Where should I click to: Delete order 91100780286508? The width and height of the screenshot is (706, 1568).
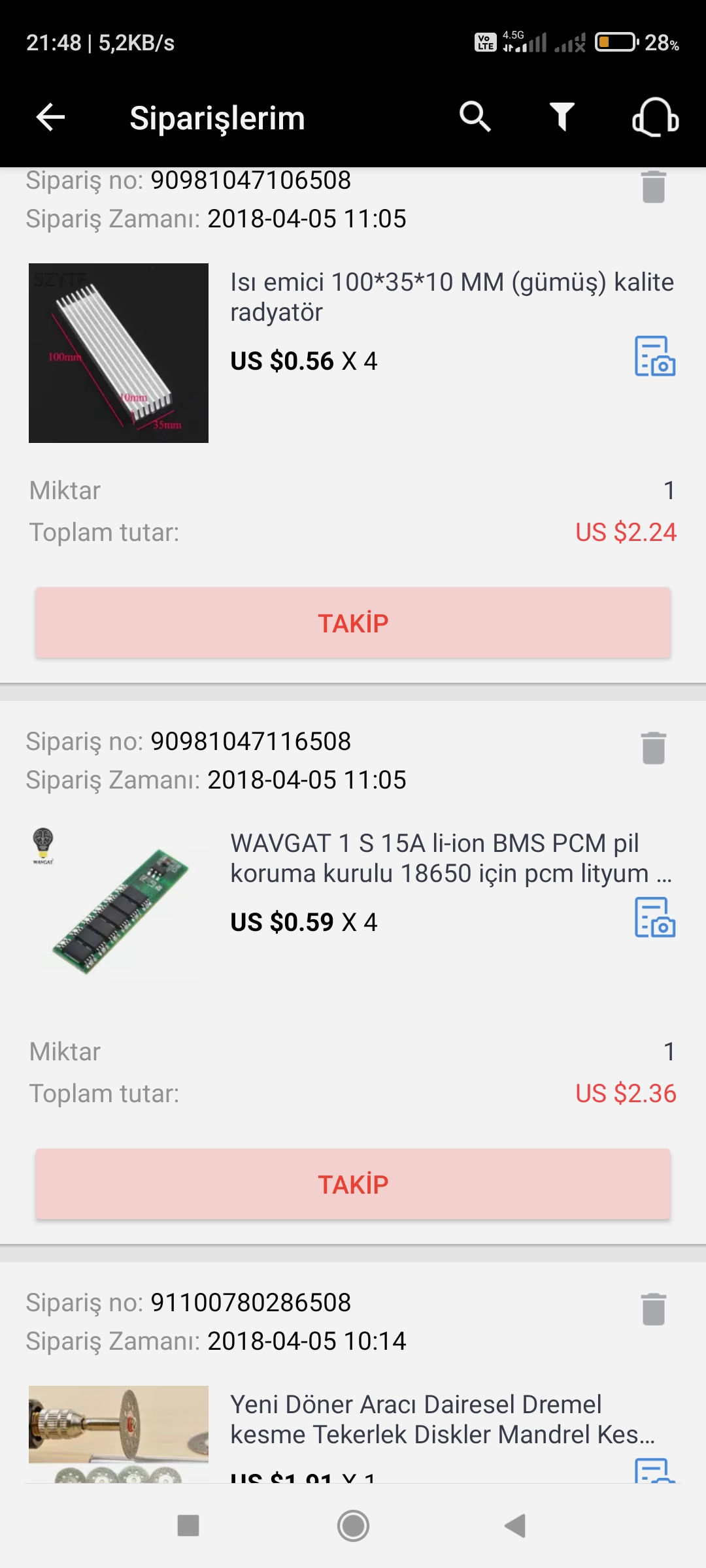coord(653,1309)
